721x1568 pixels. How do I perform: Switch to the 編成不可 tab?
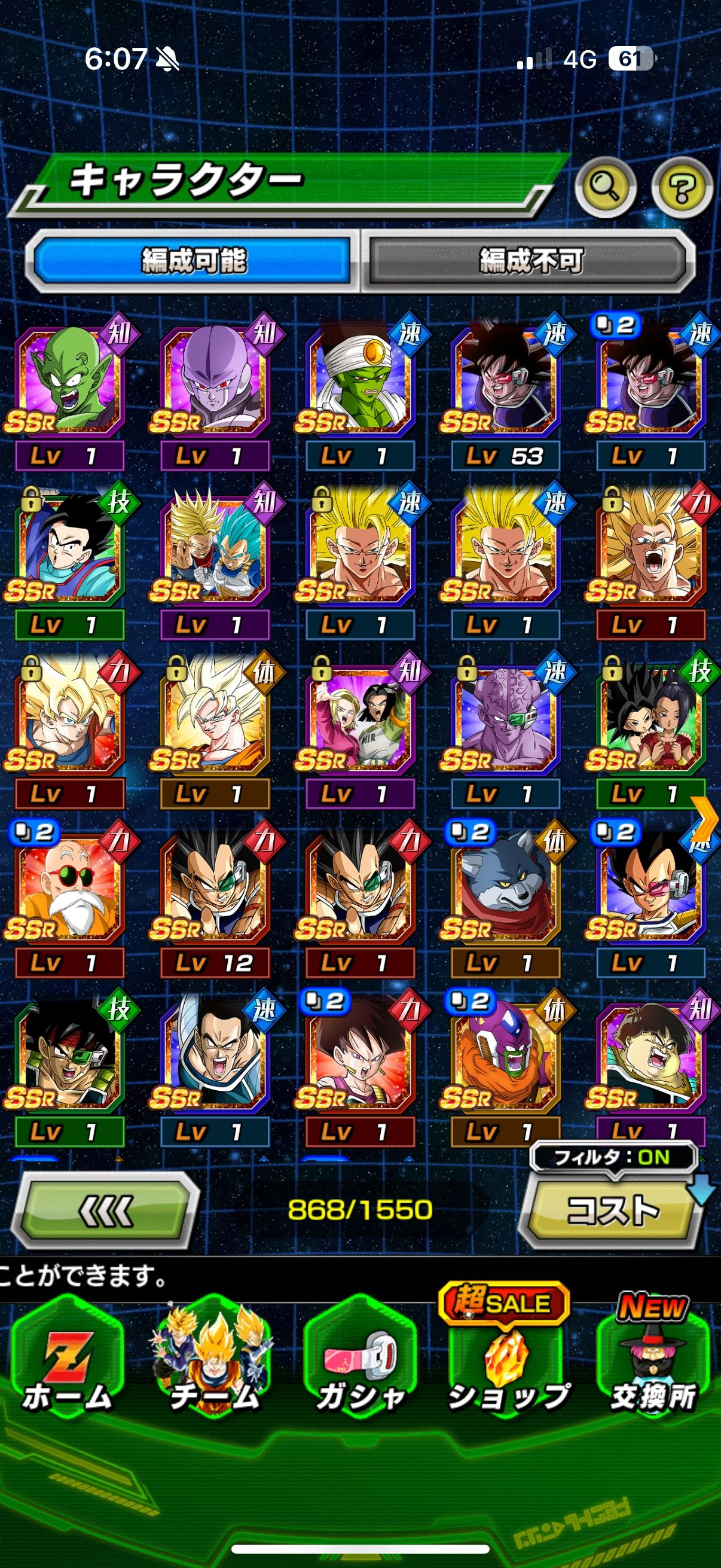click(529, 261)
